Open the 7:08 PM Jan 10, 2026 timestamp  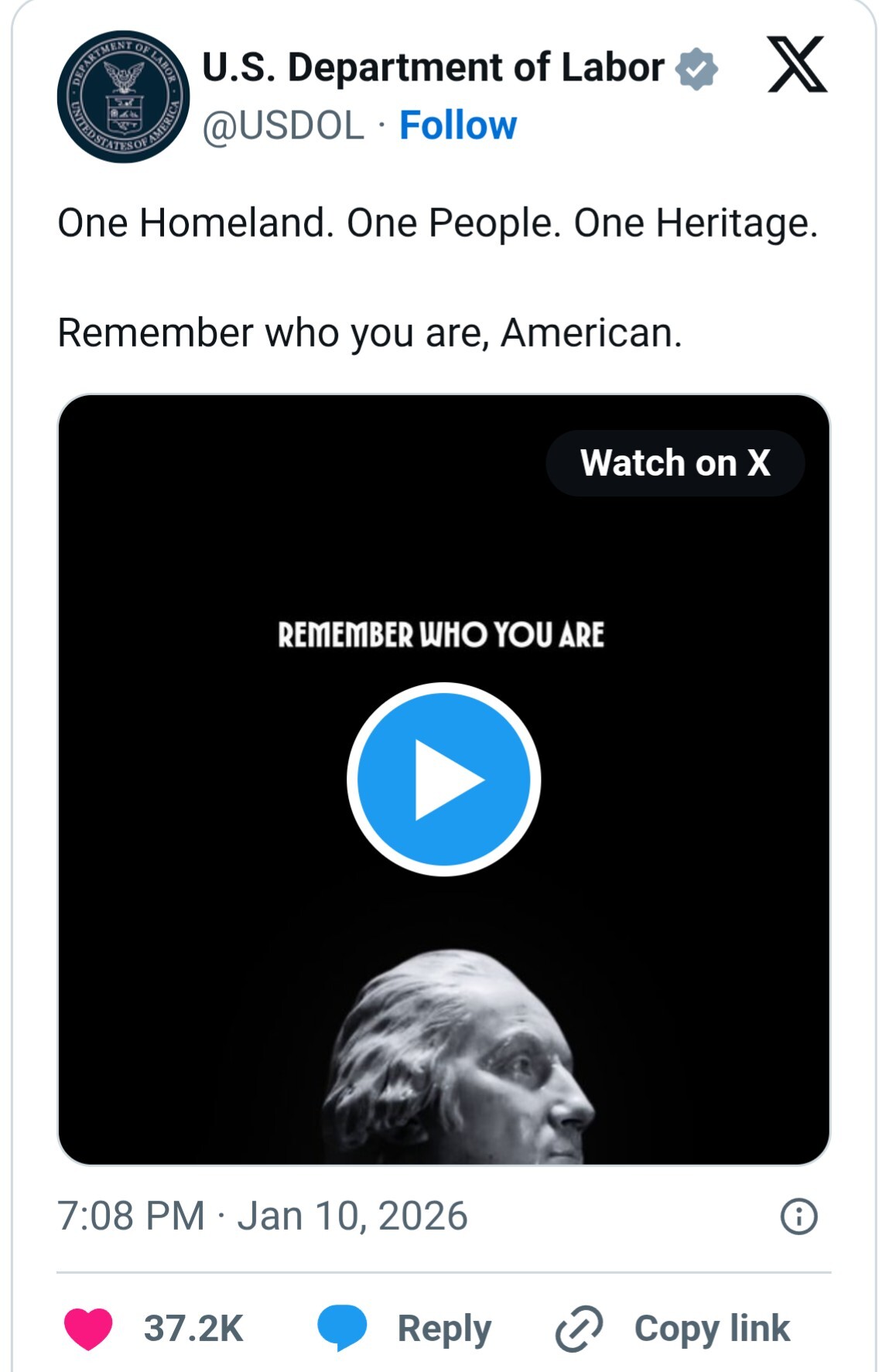point(262,1216)
